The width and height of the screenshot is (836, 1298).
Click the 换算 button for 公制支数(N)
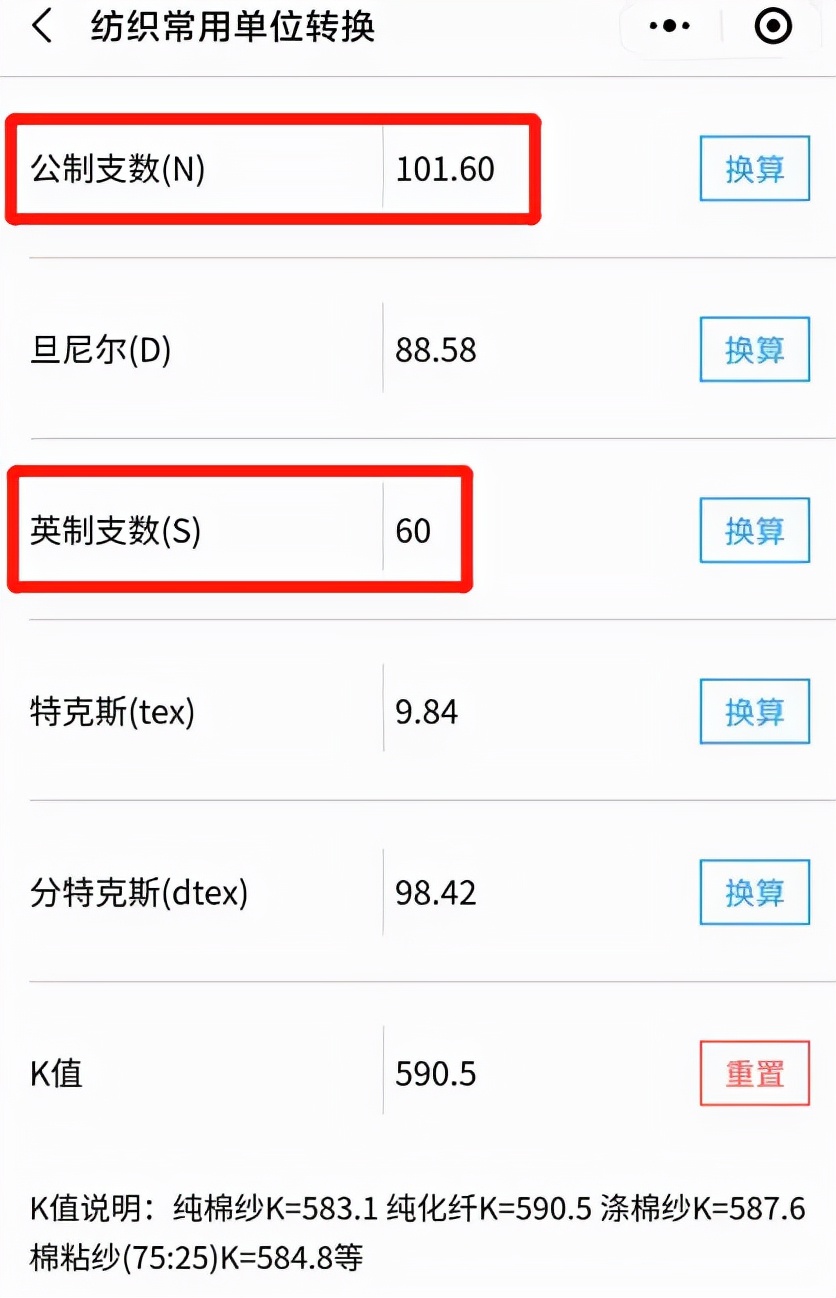tap(754, 168)
